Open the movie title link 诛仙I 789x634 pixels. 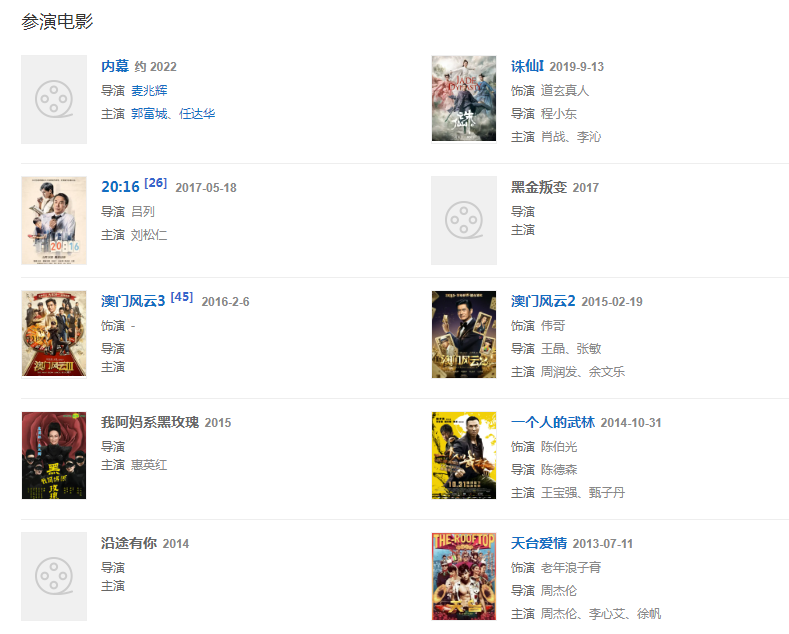527,66
